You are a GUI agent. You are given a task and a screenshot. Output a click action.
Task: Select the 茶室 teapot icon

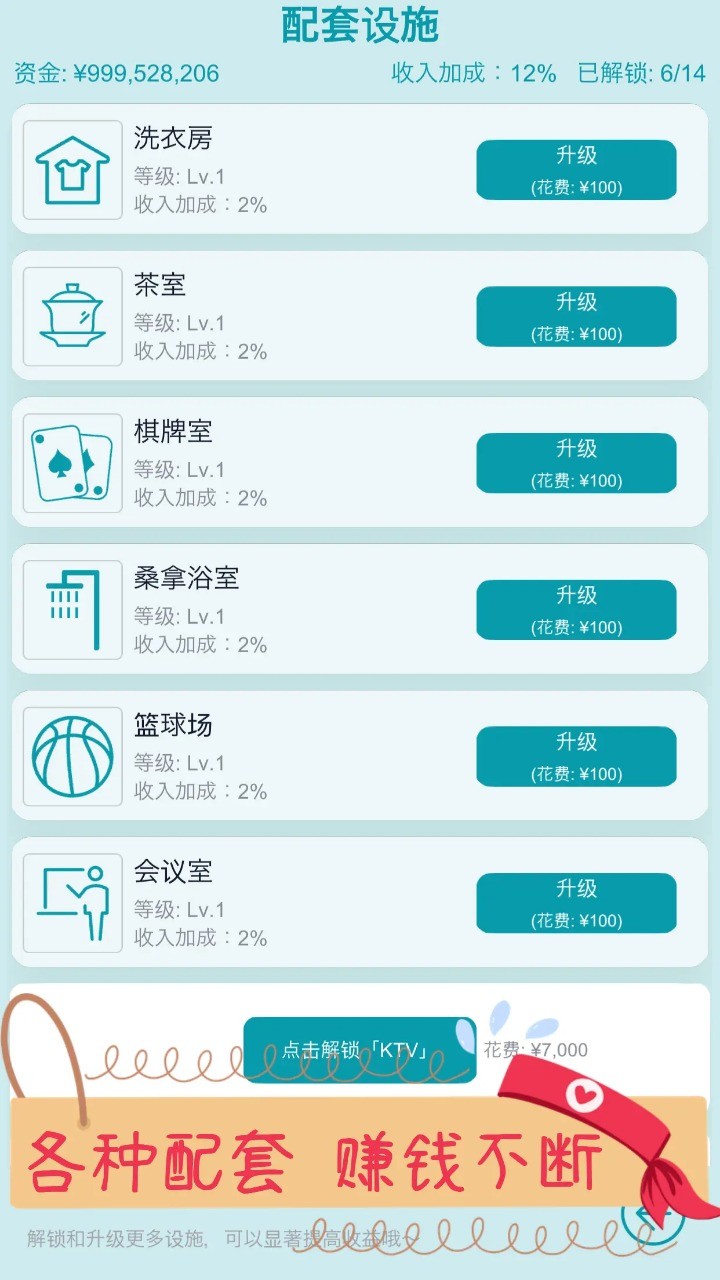click(x=71, y=315)
